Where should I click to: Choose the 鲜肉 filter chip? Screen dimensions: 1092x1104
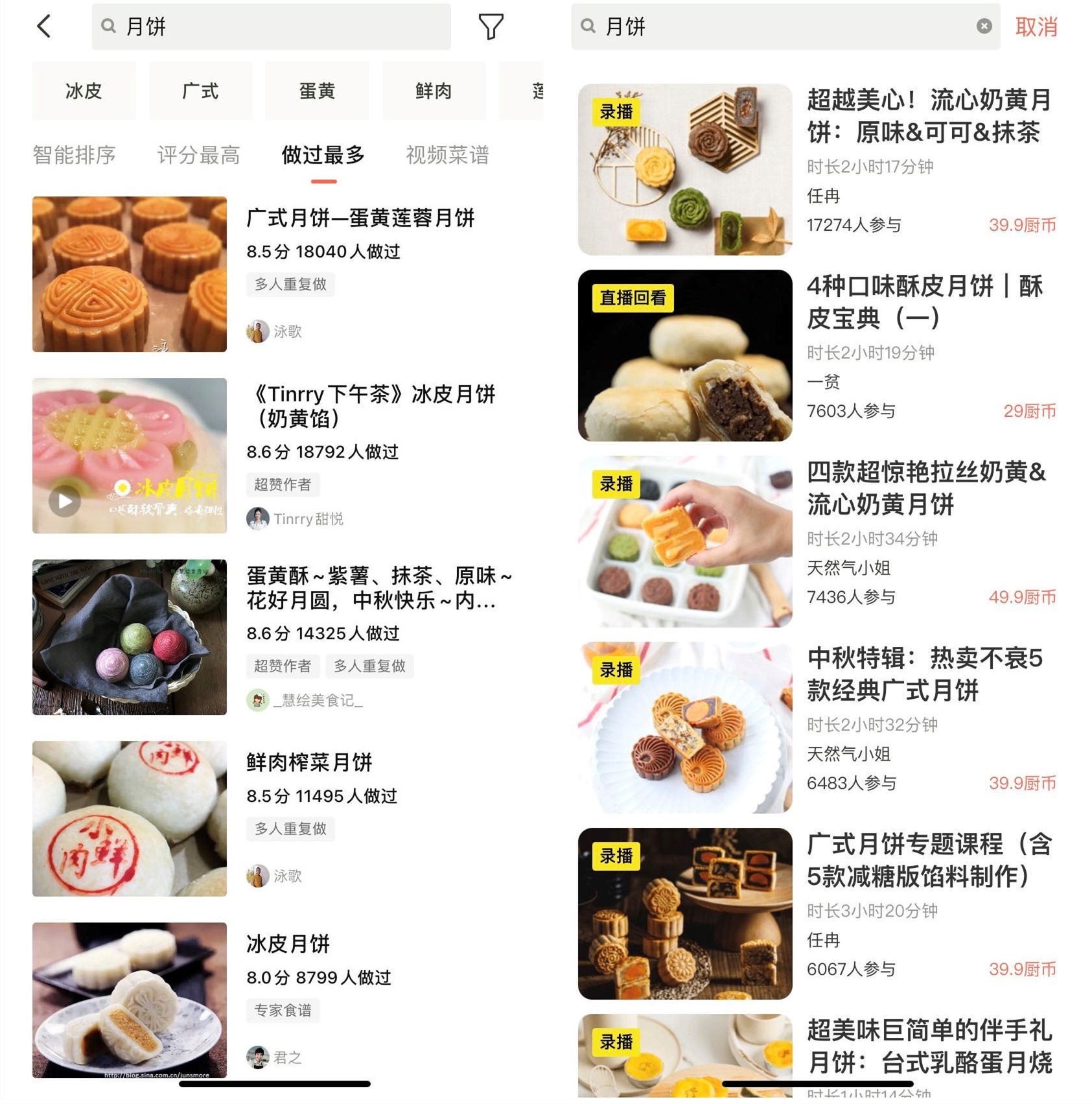click(434, 91)
